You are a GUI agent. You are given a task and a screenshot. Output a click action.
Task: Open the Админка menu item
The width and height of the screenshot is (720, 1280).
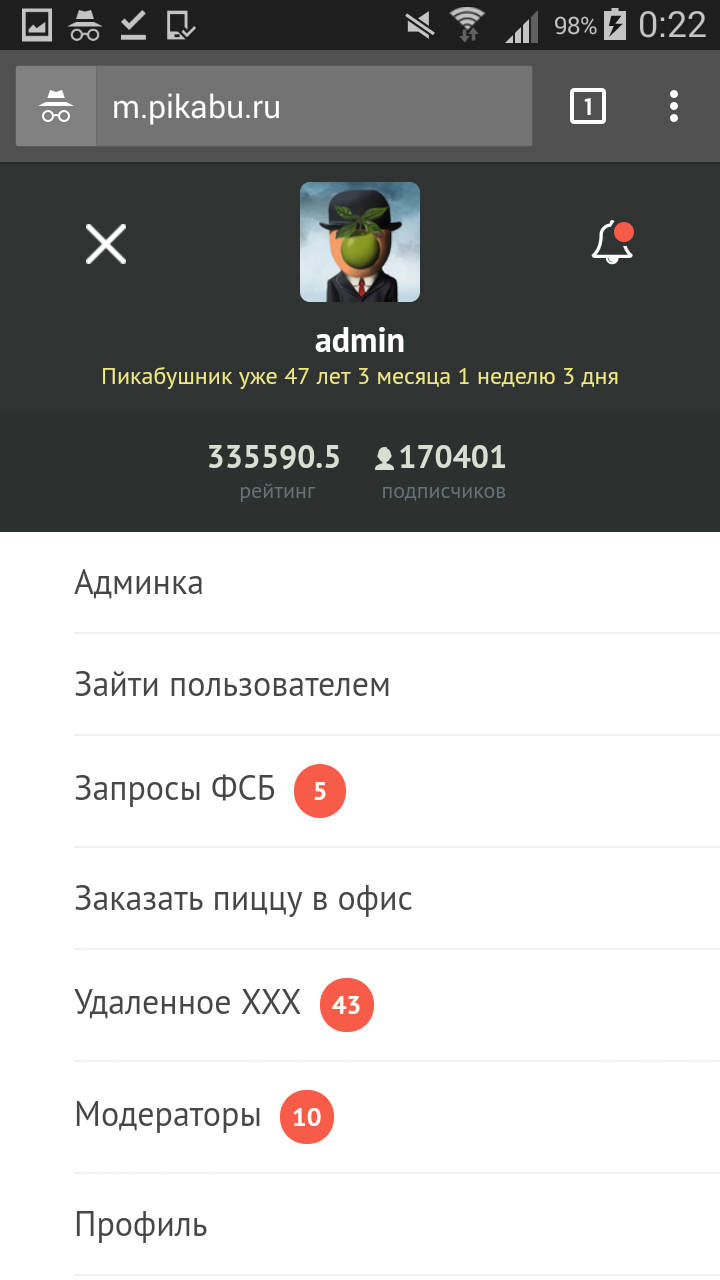coord(139,582)
